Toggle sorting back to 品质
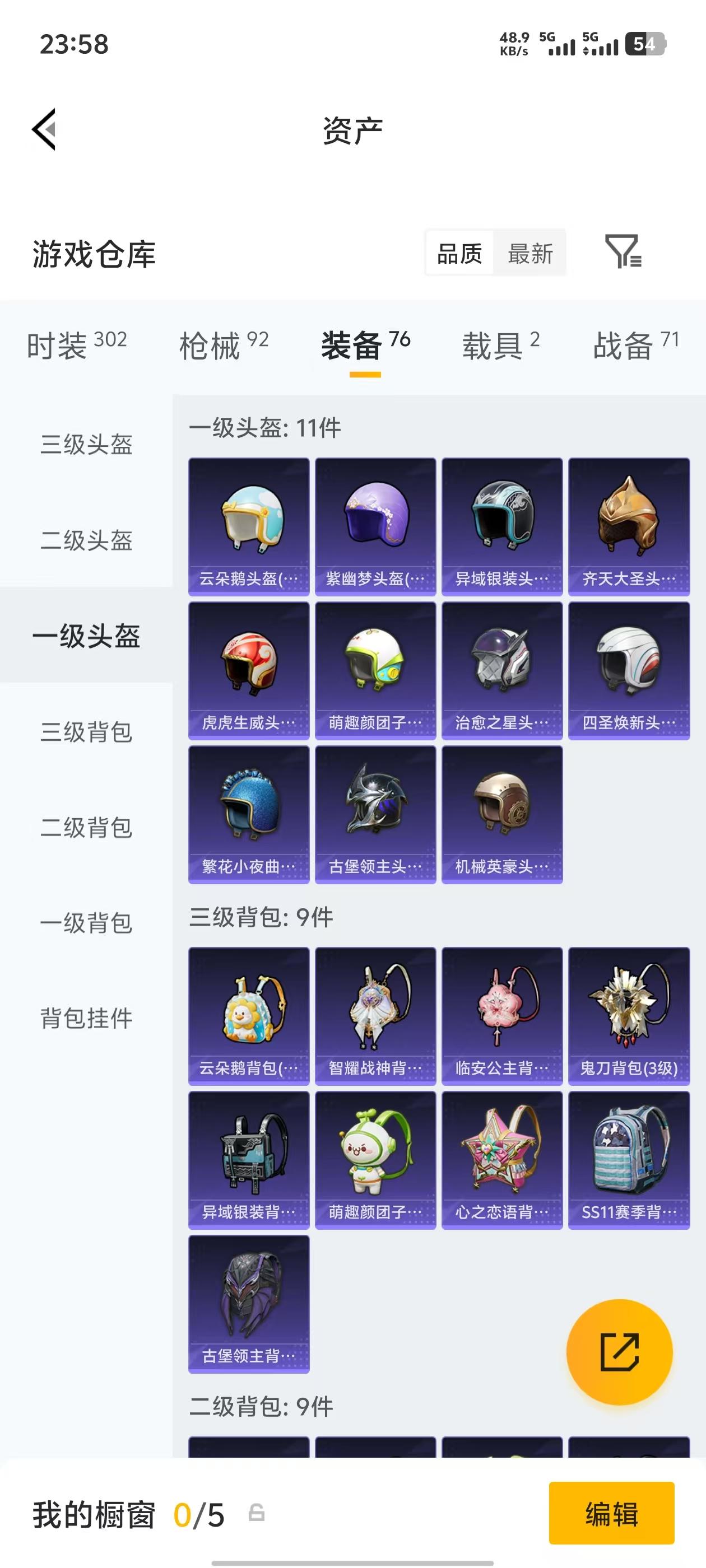The height and width of the screenshot is (1568, 706). coord(459,253)
